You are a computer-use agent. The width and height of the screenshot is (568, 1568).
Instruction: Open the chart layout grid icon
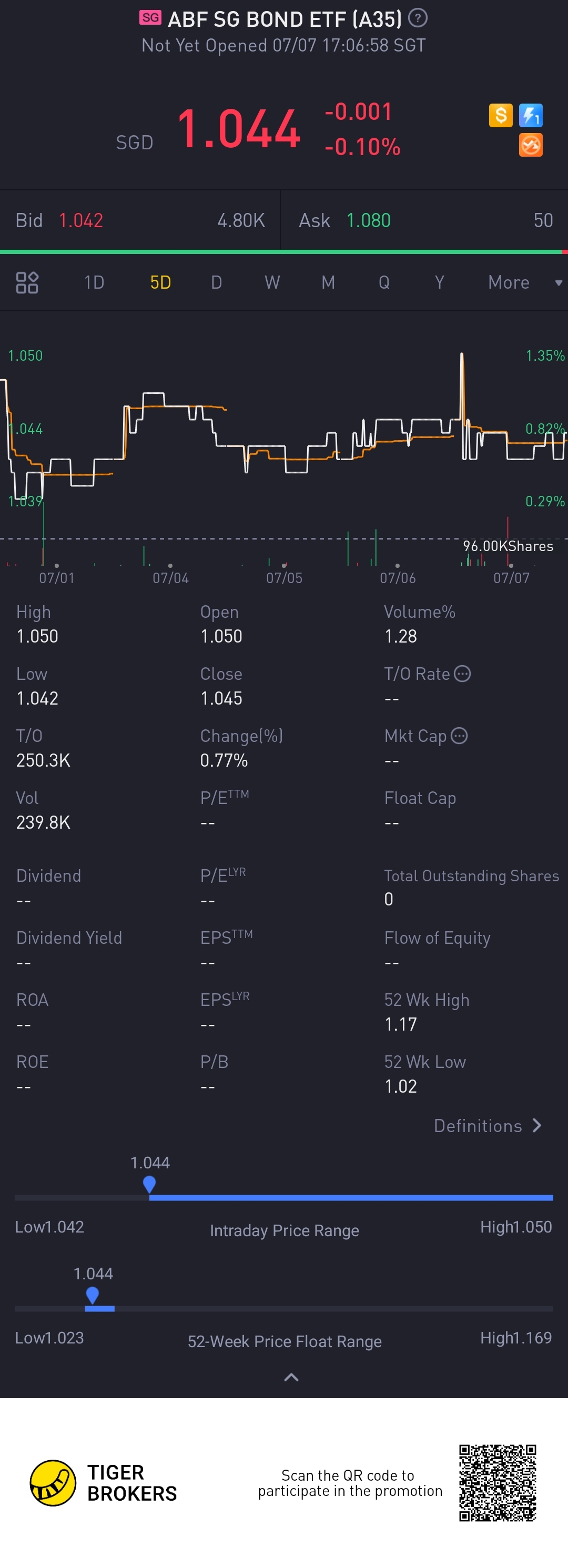27,282
